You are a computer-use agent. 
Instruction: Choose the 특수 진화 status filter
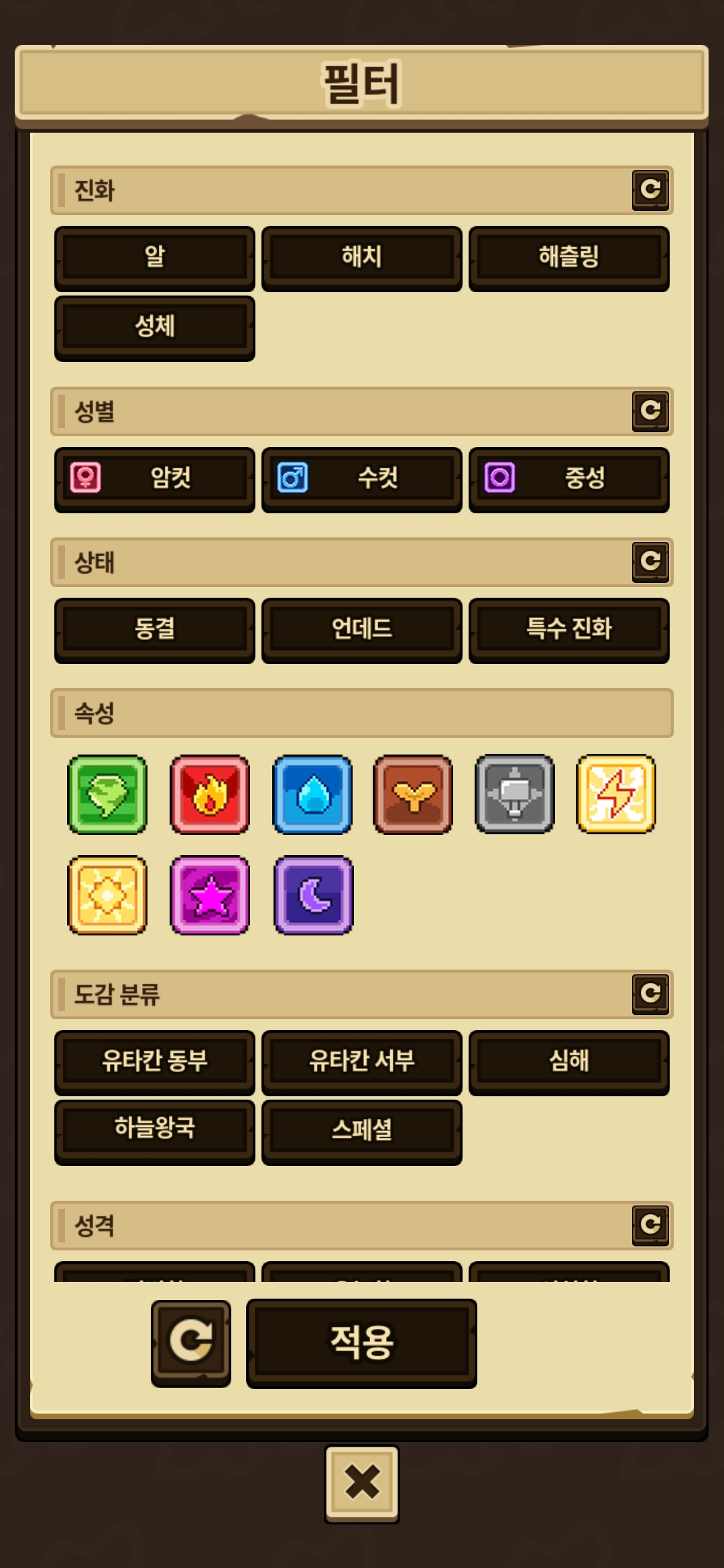pyautogui.click(x=569, y=630)
